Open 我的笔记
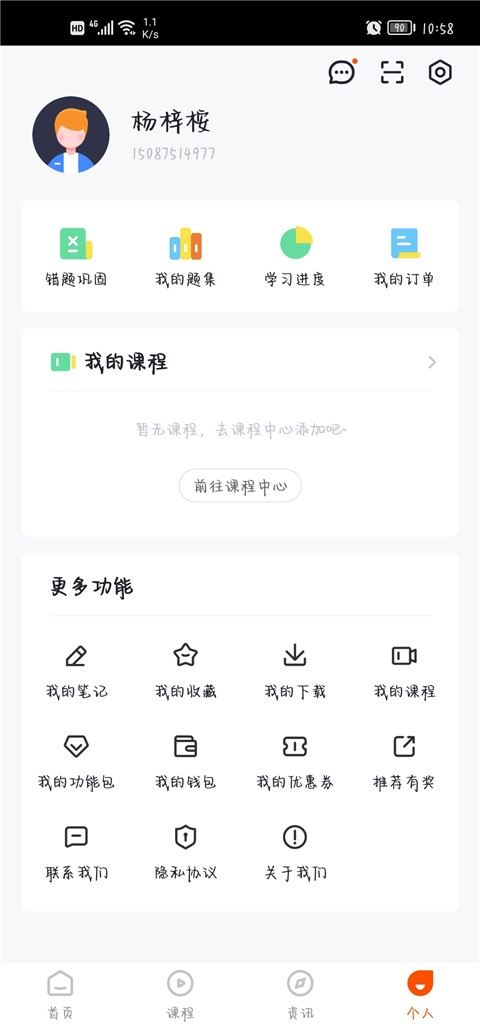This screenshot has width=480, height=1026. pyautogui.click(x=76, y=671)
